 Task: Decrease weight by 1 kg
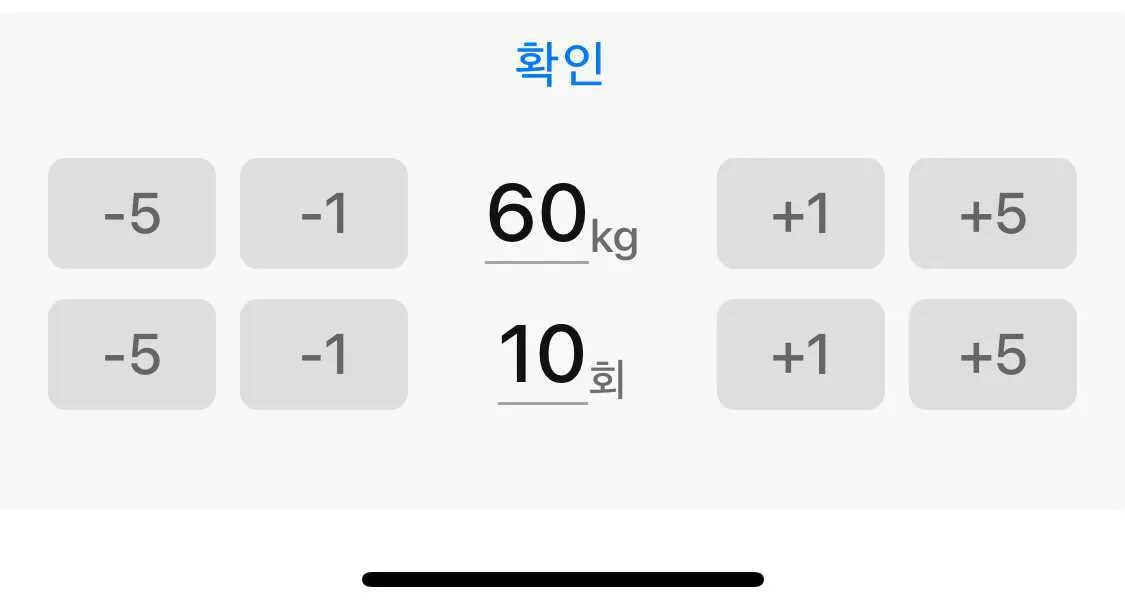pyautogui.click(x=324, y=214)
